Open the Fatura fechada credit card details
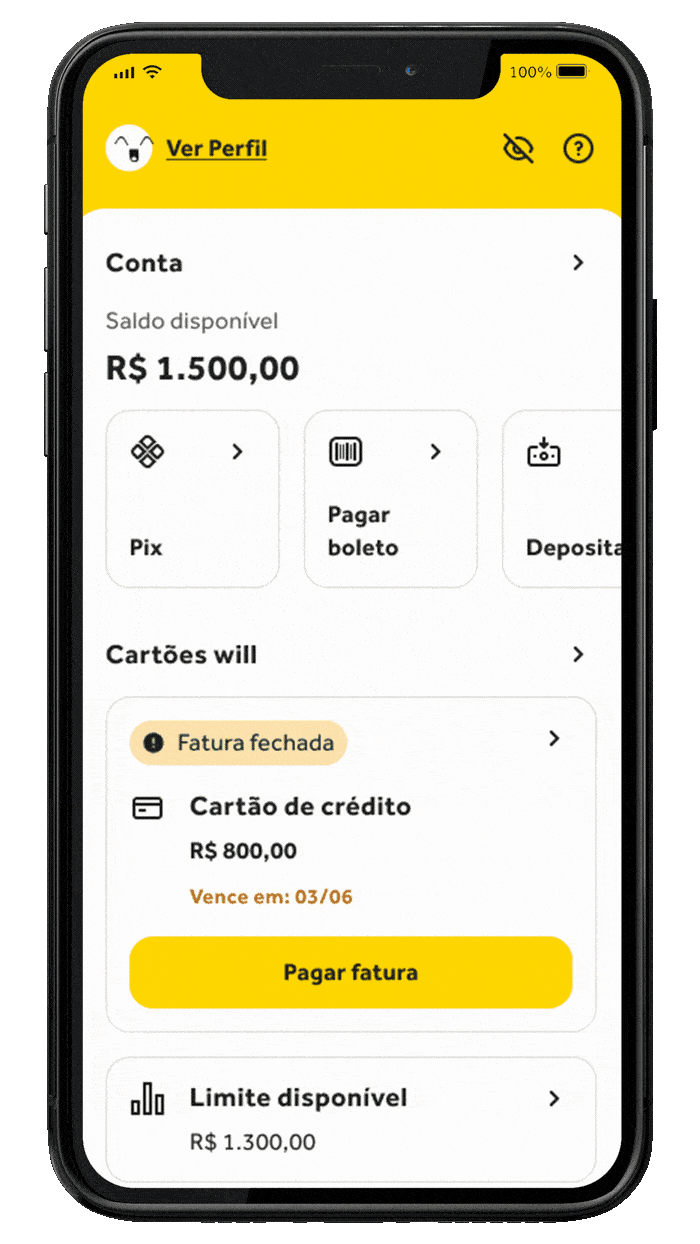The image size is (700, 1244). point(554,739)
